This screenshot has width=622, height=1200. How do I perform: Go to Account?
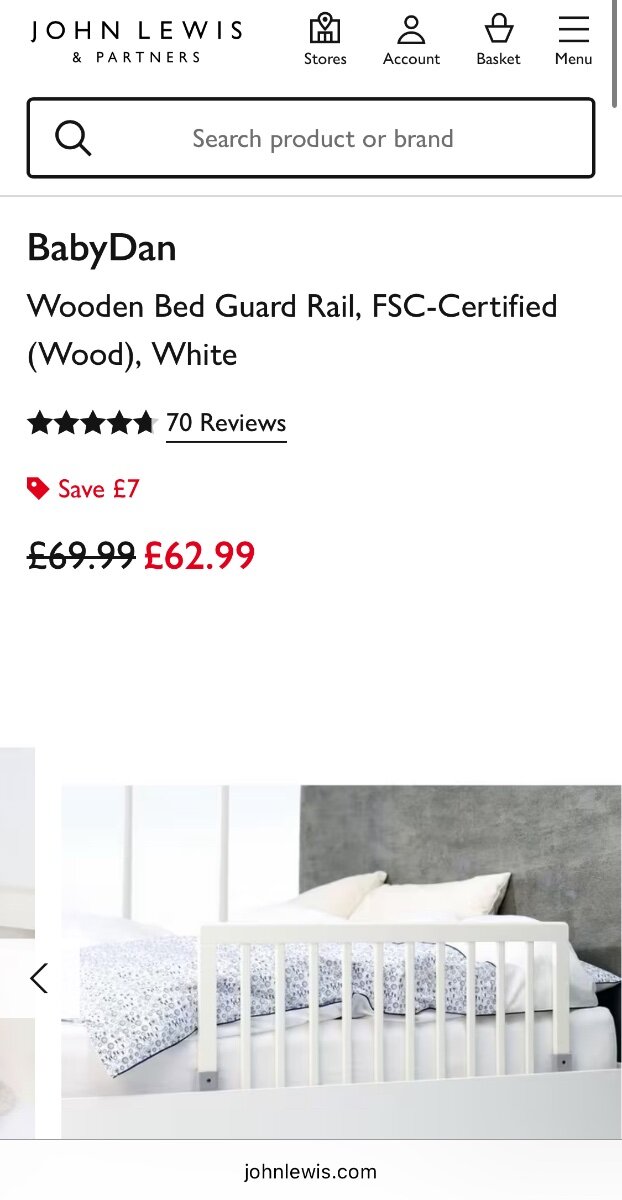pos(411,40)
